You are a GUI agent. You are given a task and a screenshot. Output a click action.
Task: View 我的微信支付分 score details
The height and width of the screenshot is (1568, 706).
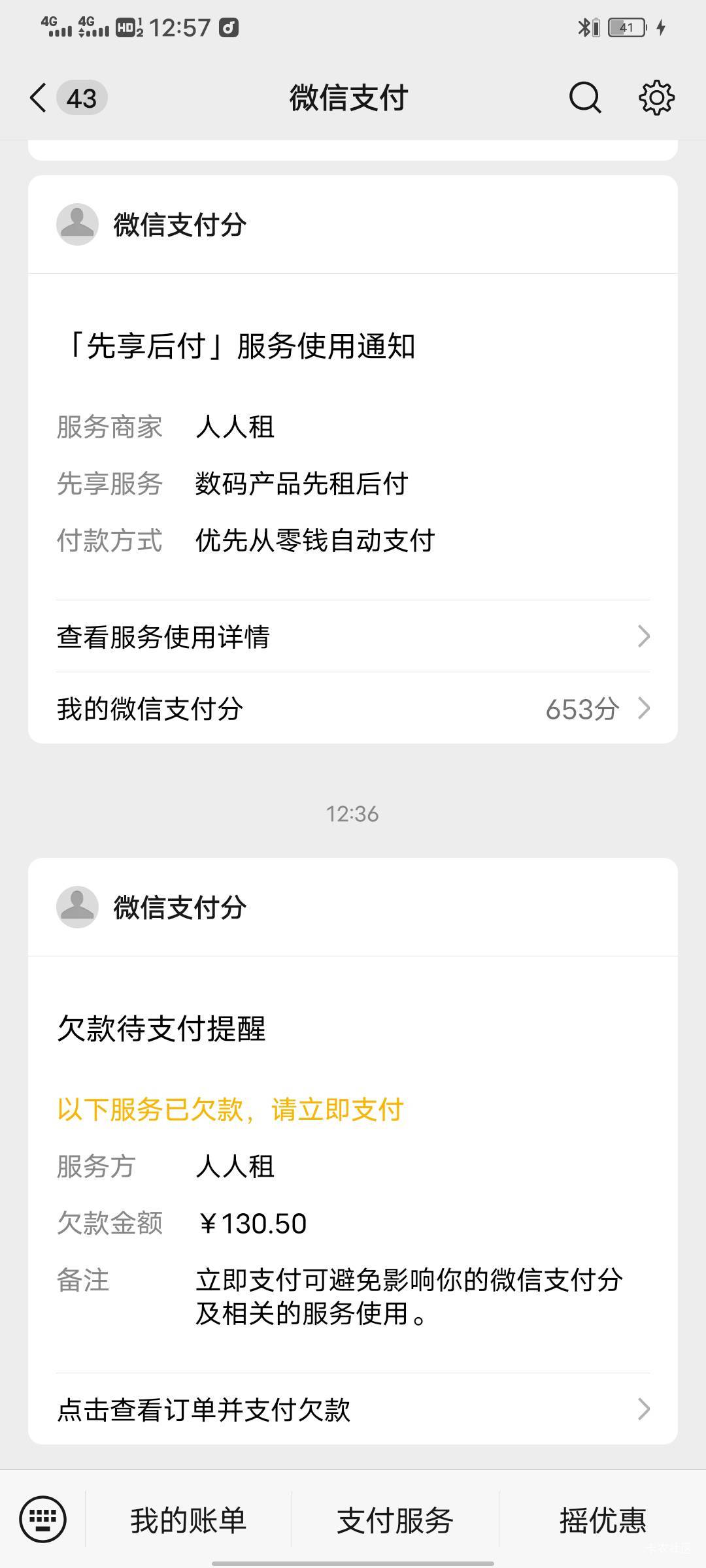[353, 708]
